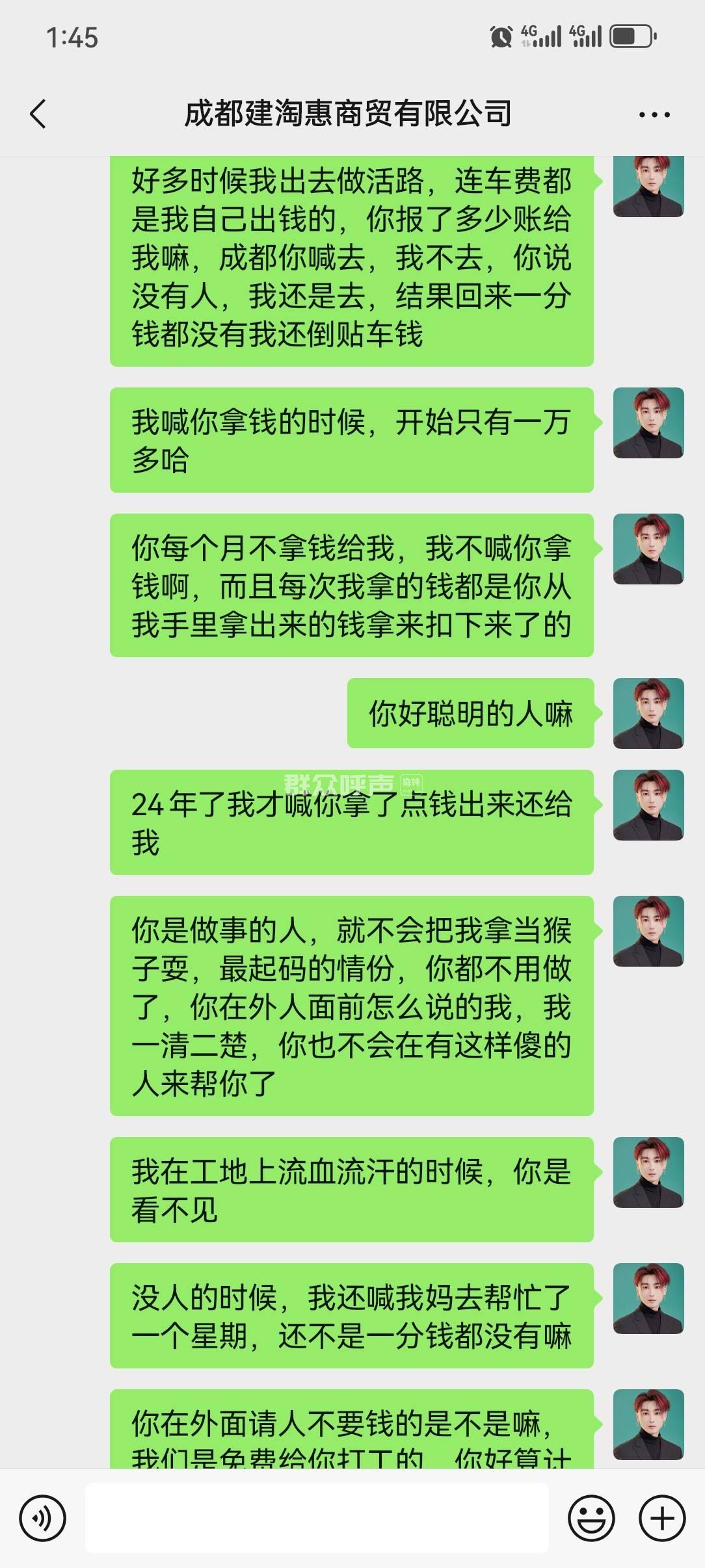705x1568 pixels.
Task: Open the plus attachment menu
Action: tap(662, 1519)
